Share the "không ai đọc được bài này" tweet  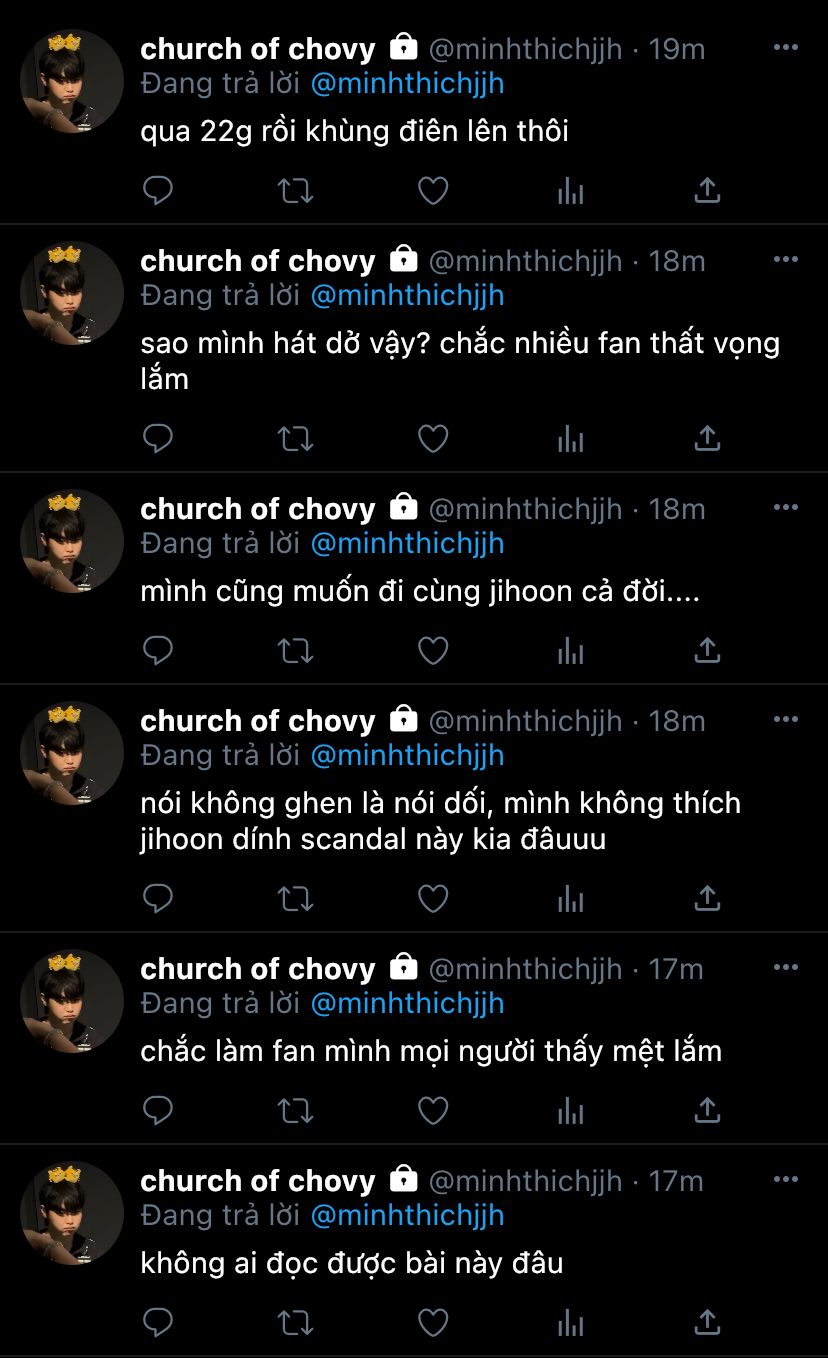(x=707, y=1322)
